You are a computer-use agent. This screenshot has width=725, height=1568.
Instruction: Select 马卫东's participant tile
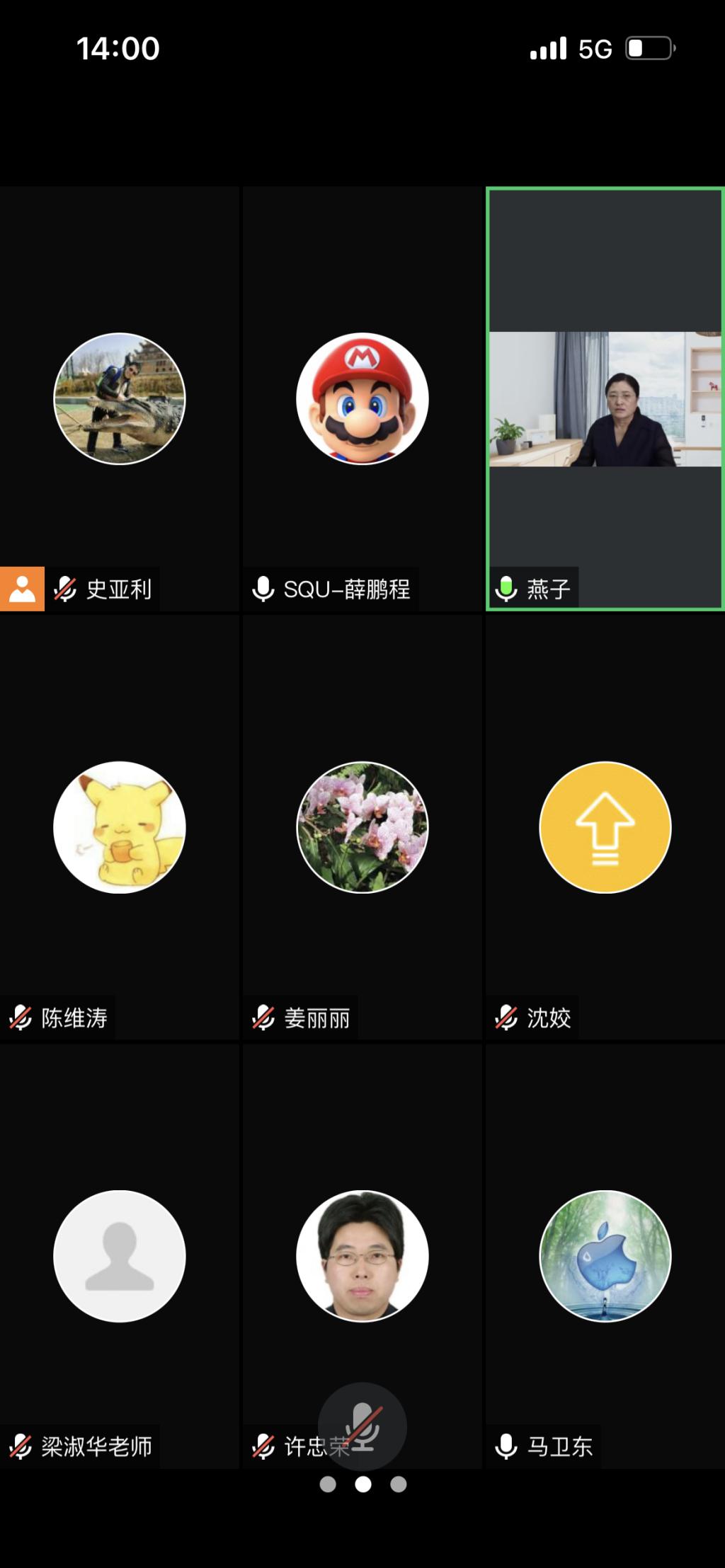(605, 1256)
